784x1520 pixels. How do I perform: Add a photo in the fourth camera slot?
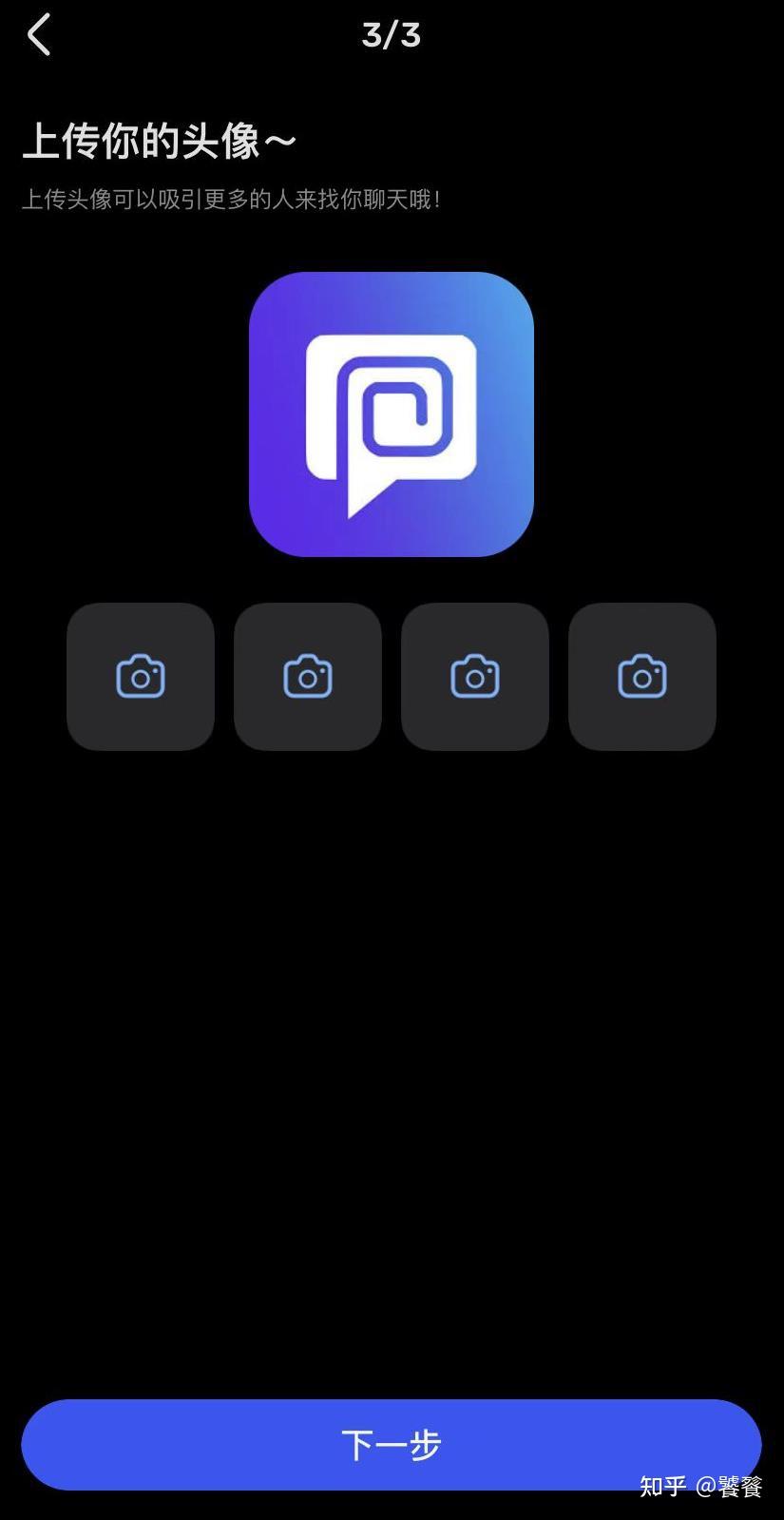[642, 677]
